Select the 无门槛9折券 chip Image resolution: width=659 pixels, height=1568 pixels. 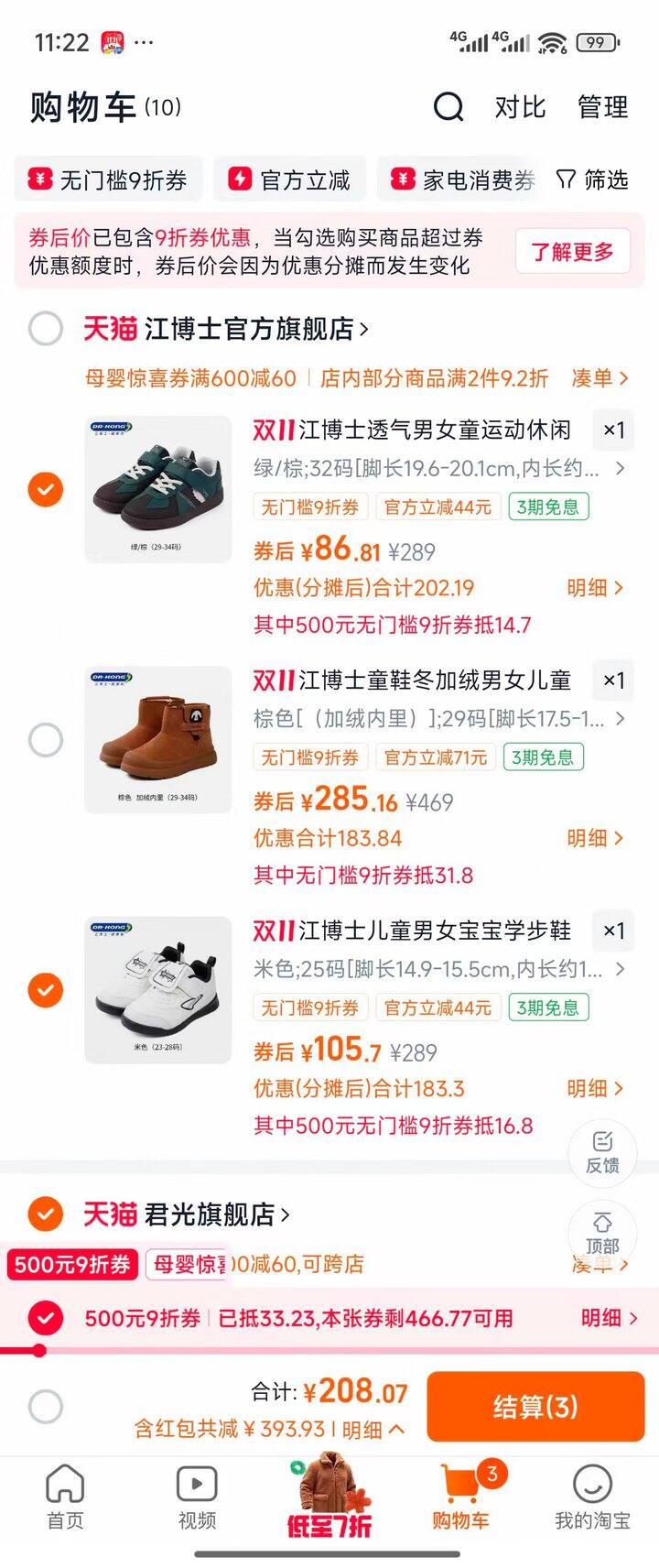tap(108, 180)
